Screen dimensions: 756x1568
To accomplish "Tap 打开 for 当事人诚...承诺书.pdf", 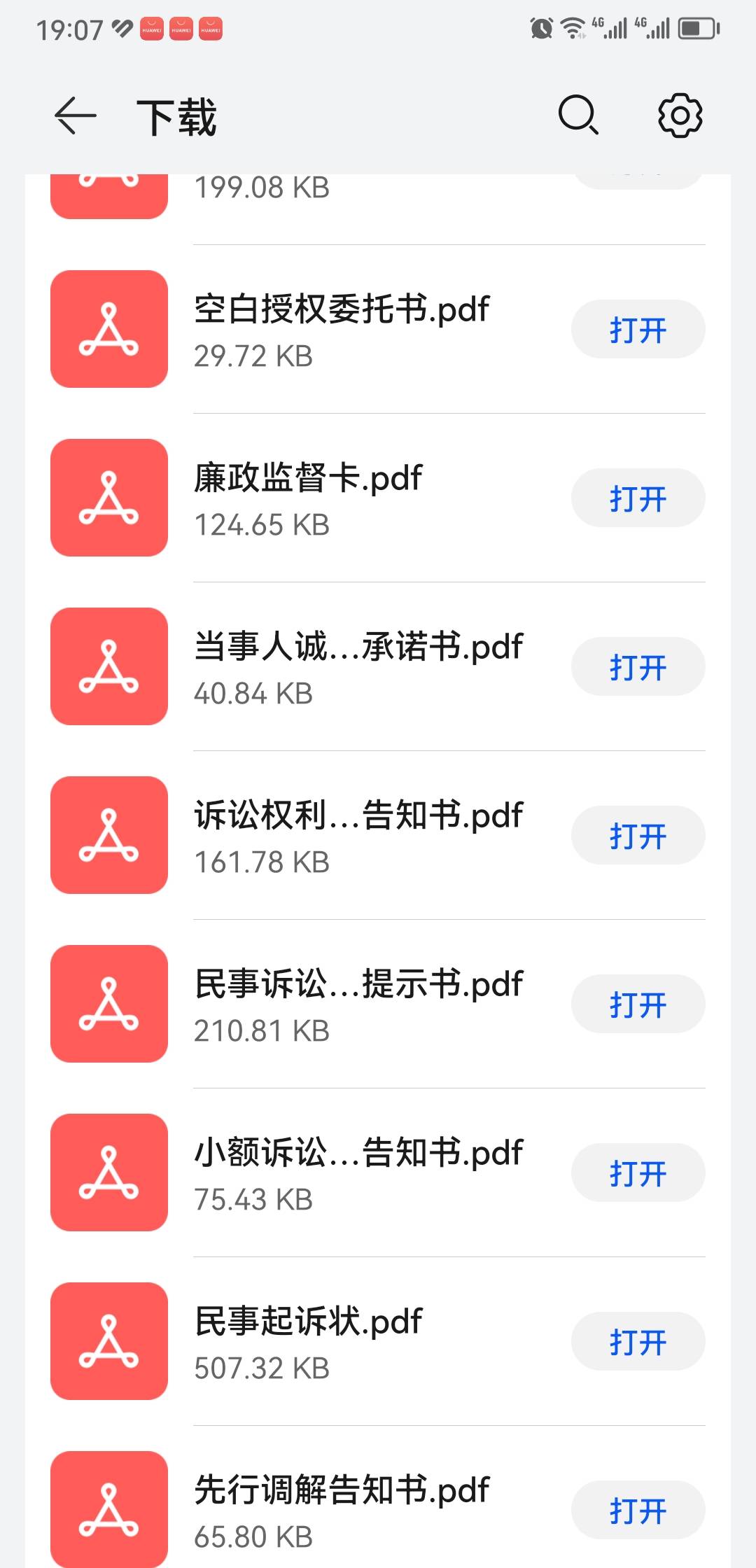I will coord(638,667).
